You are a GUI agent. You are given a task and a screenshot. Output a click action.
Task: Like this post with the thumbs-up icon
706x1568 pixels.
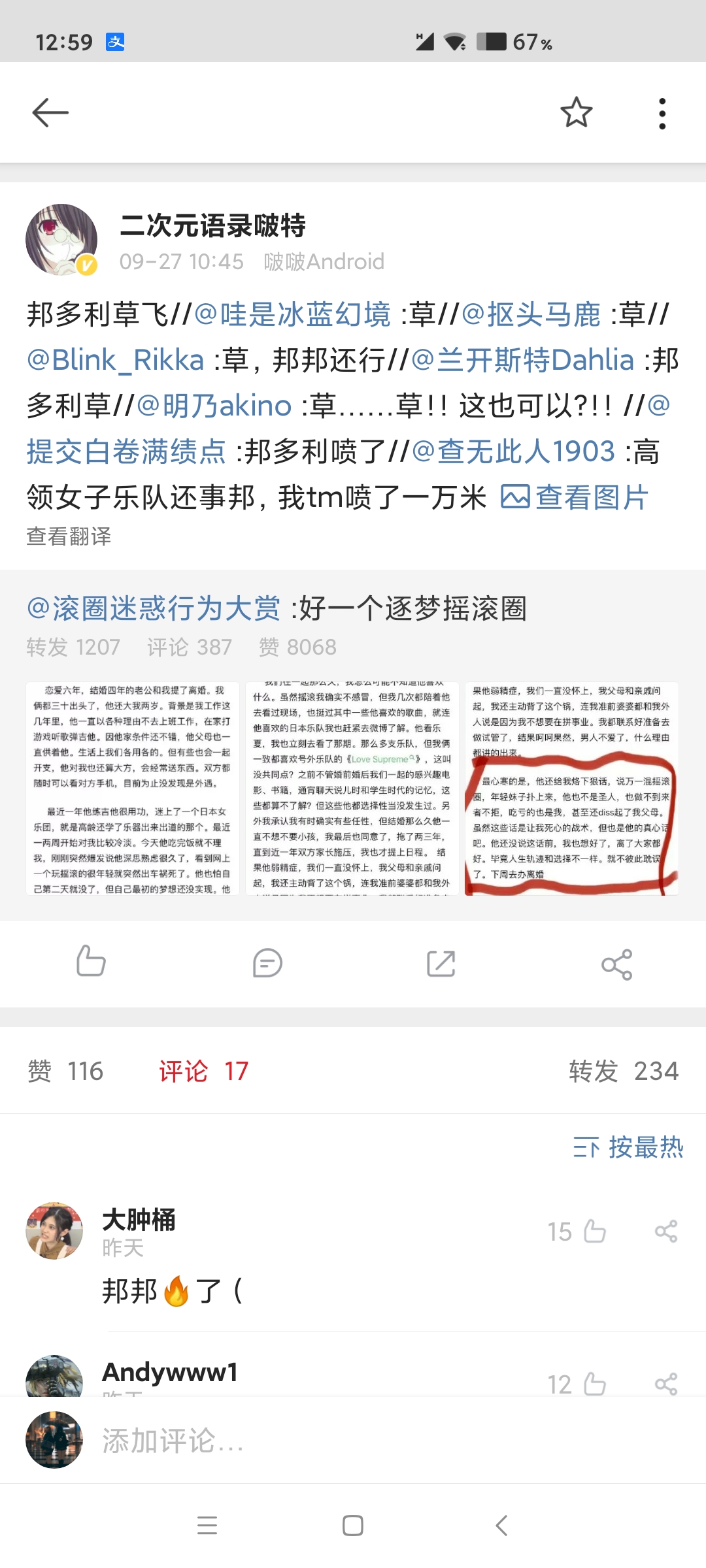coord(91,962)
